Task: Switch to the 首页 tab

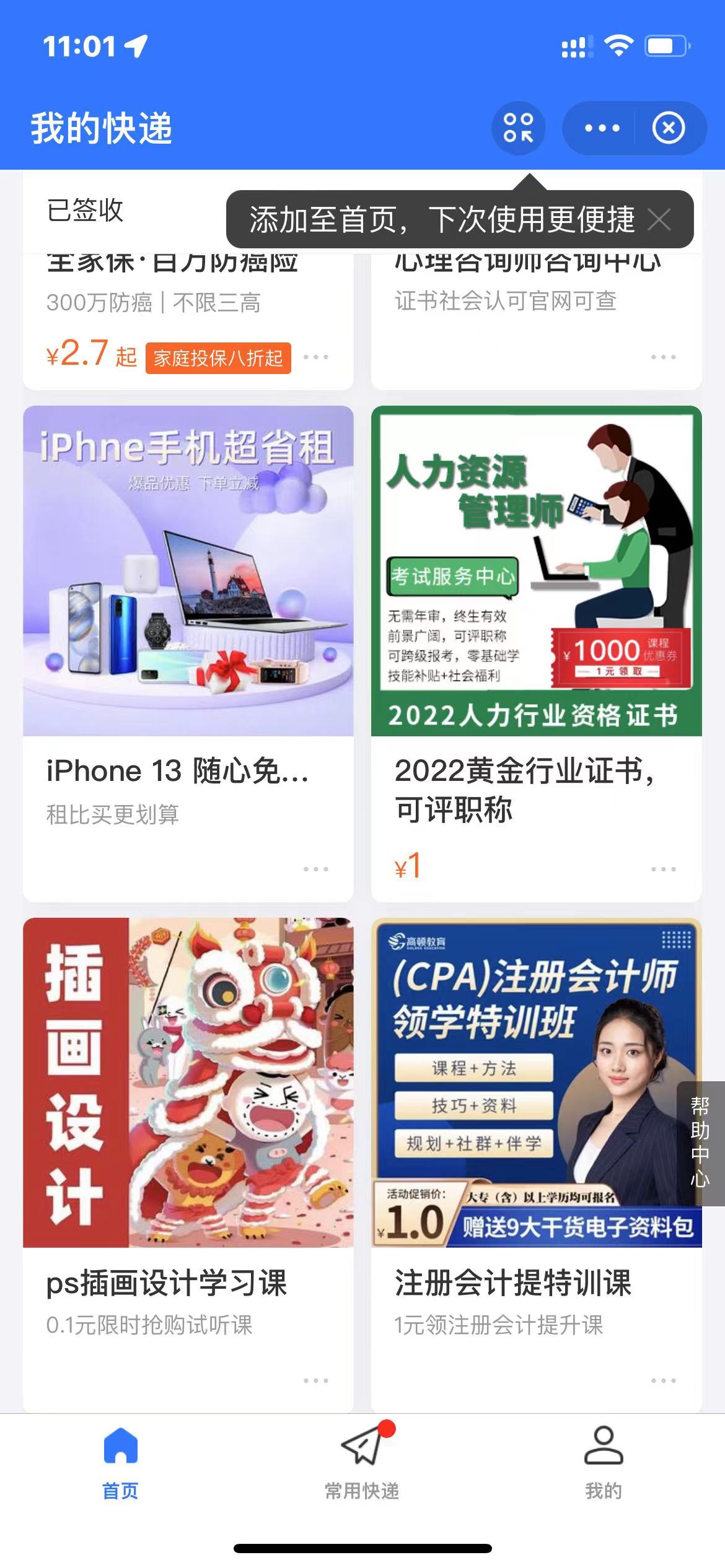Action: point(120,1463)
